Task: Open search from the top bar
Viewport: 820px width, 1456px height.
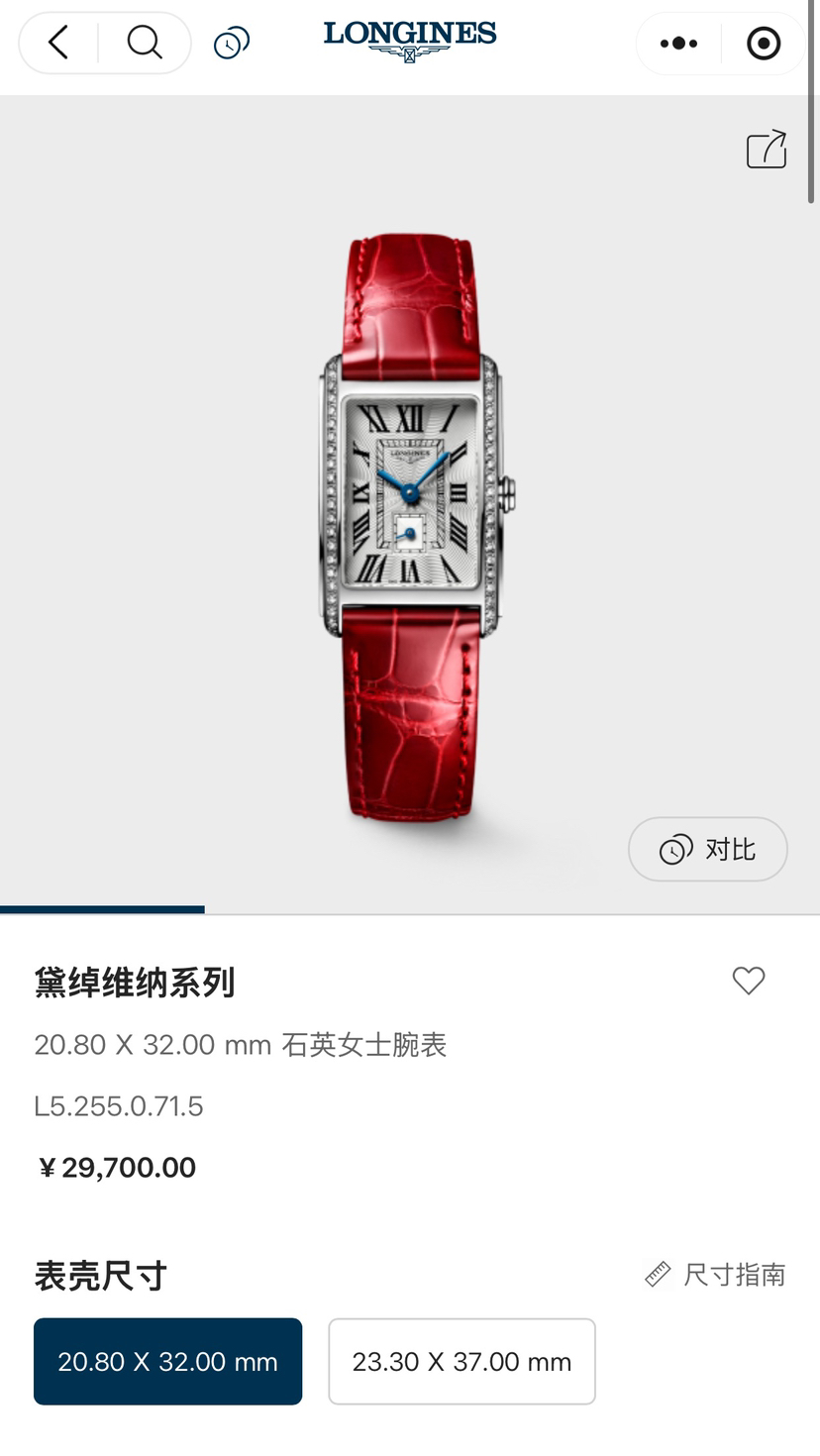Action: 145,43
